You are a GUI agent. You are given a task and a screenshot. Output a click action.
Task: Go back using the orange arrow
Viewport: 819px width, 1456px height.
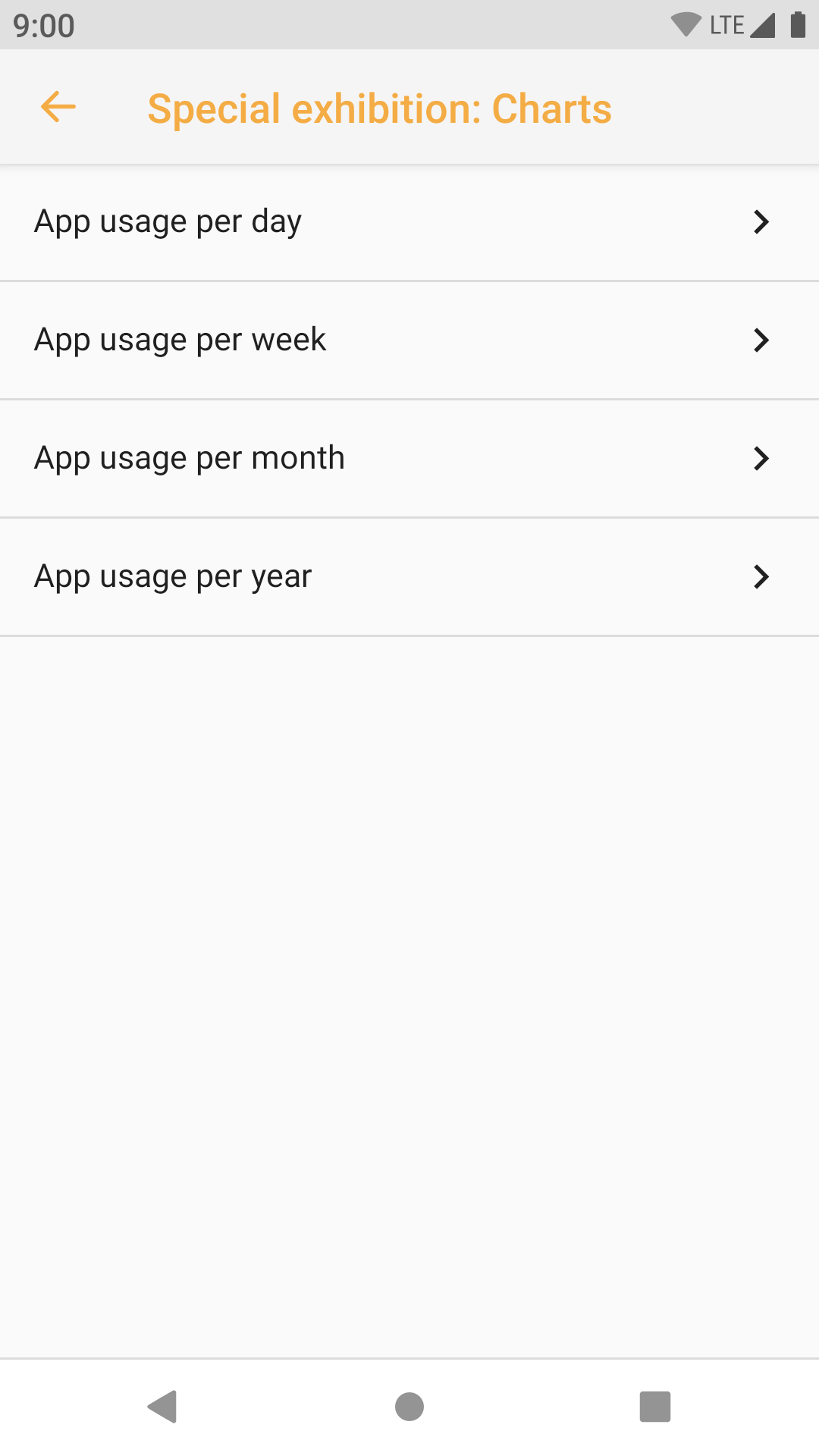[x=58, y=107]
